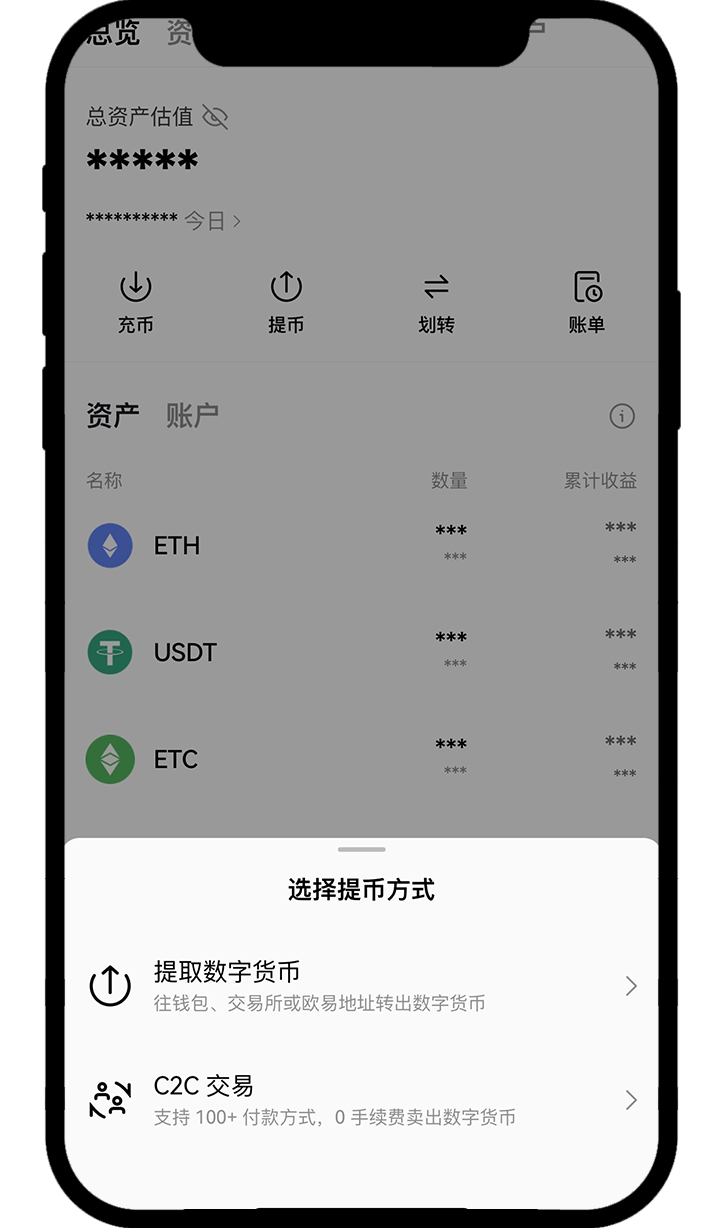Select 提取数字货币 withdrawal option
723x1228 pixels.
pos(361,986)
